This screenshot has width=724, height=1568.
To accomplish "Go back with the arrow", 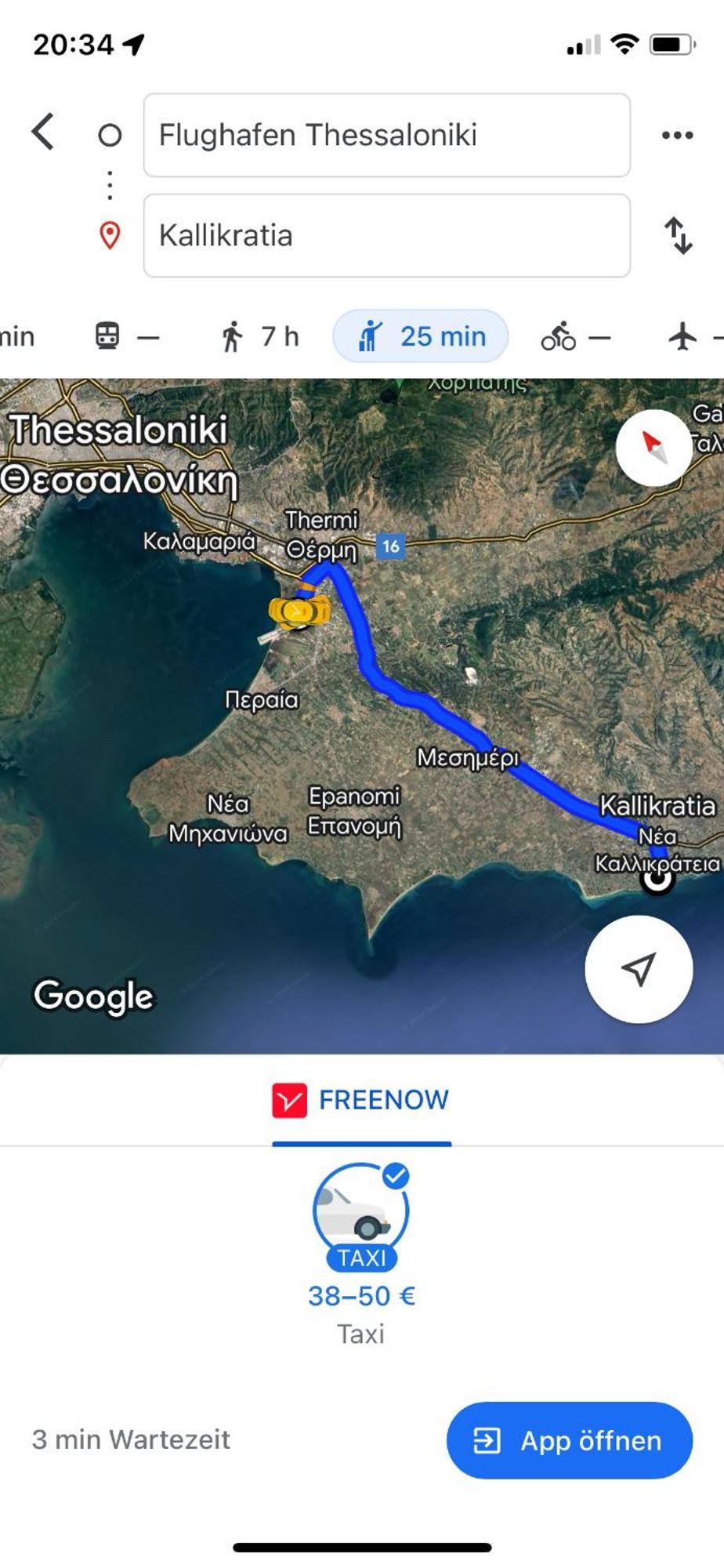I will pos(44,132).
